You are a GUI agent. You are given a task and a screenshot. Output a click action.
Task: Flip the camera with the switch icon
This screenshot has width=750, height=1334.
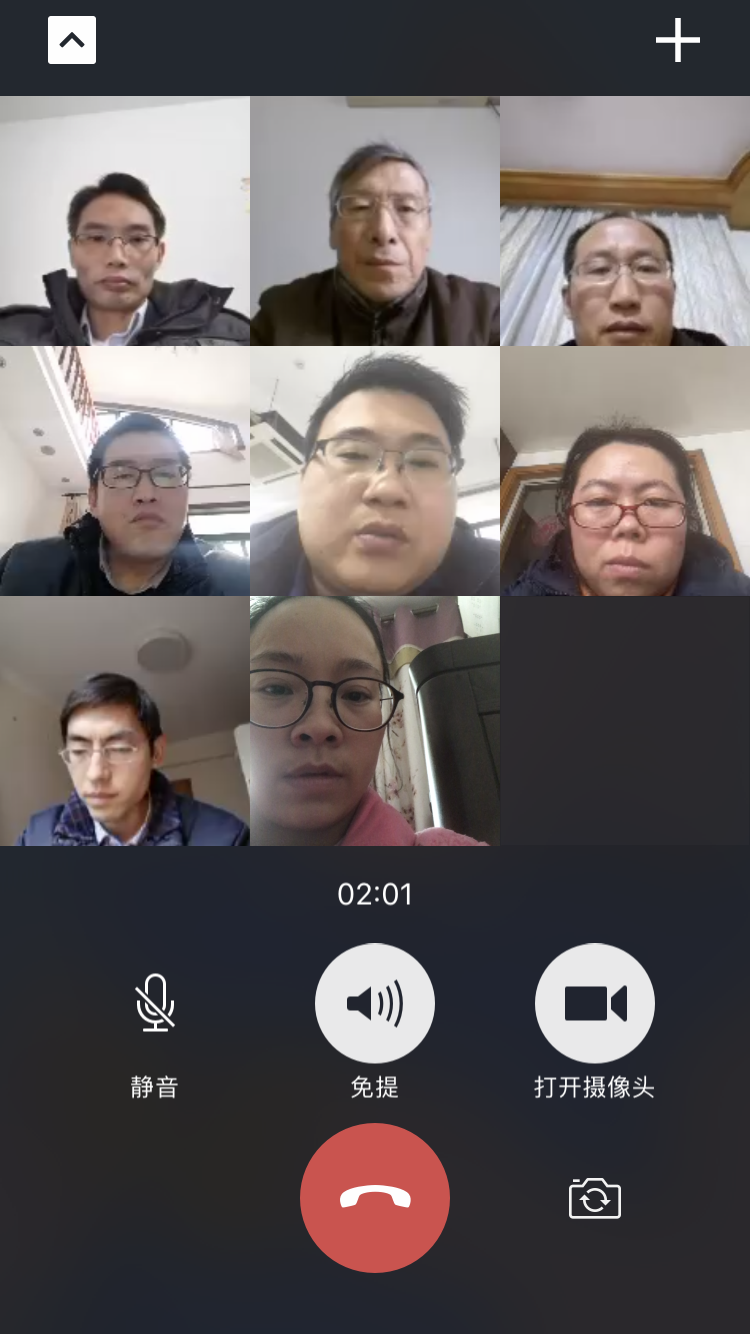click(x=595, y=1198)
